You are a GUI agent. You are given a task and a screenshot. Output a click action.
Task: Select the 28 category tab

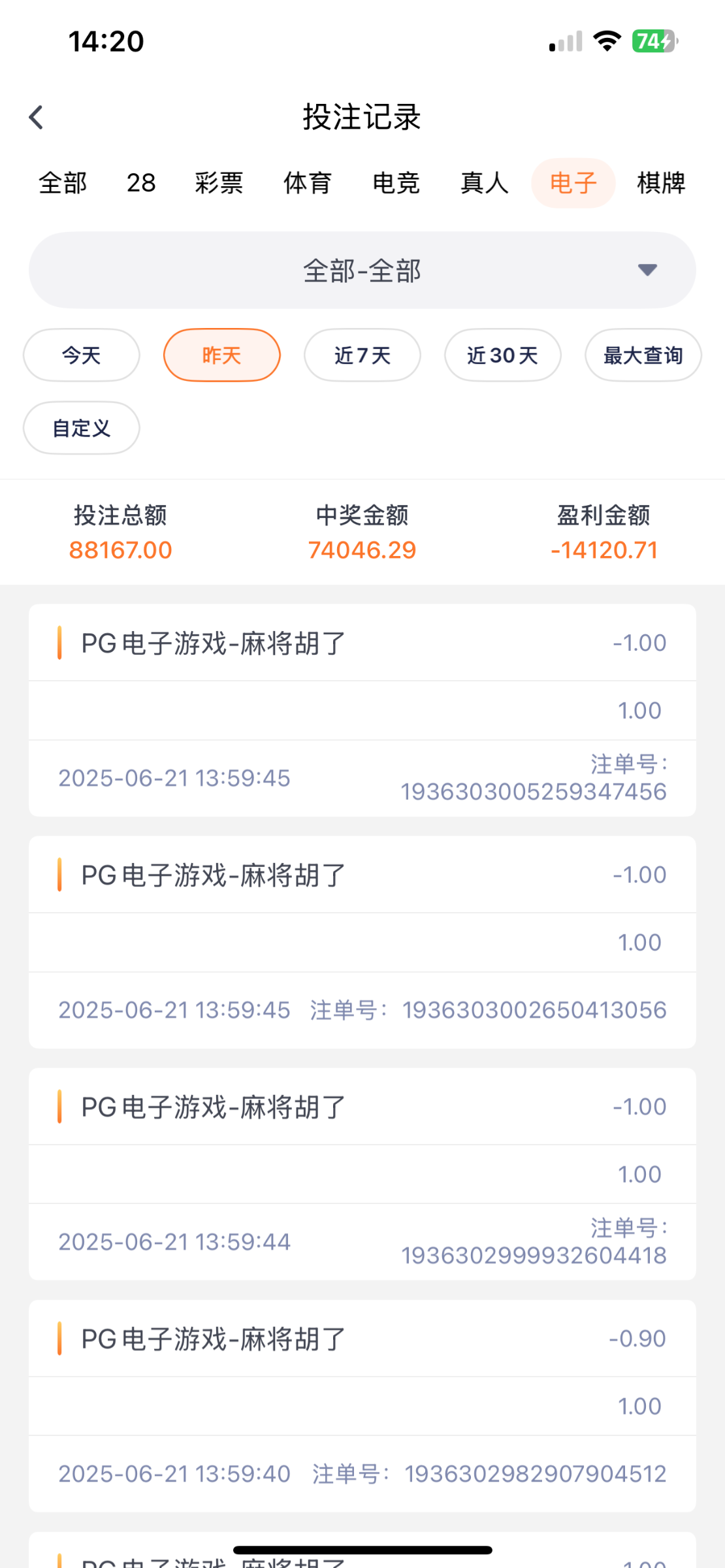point(141,183)
